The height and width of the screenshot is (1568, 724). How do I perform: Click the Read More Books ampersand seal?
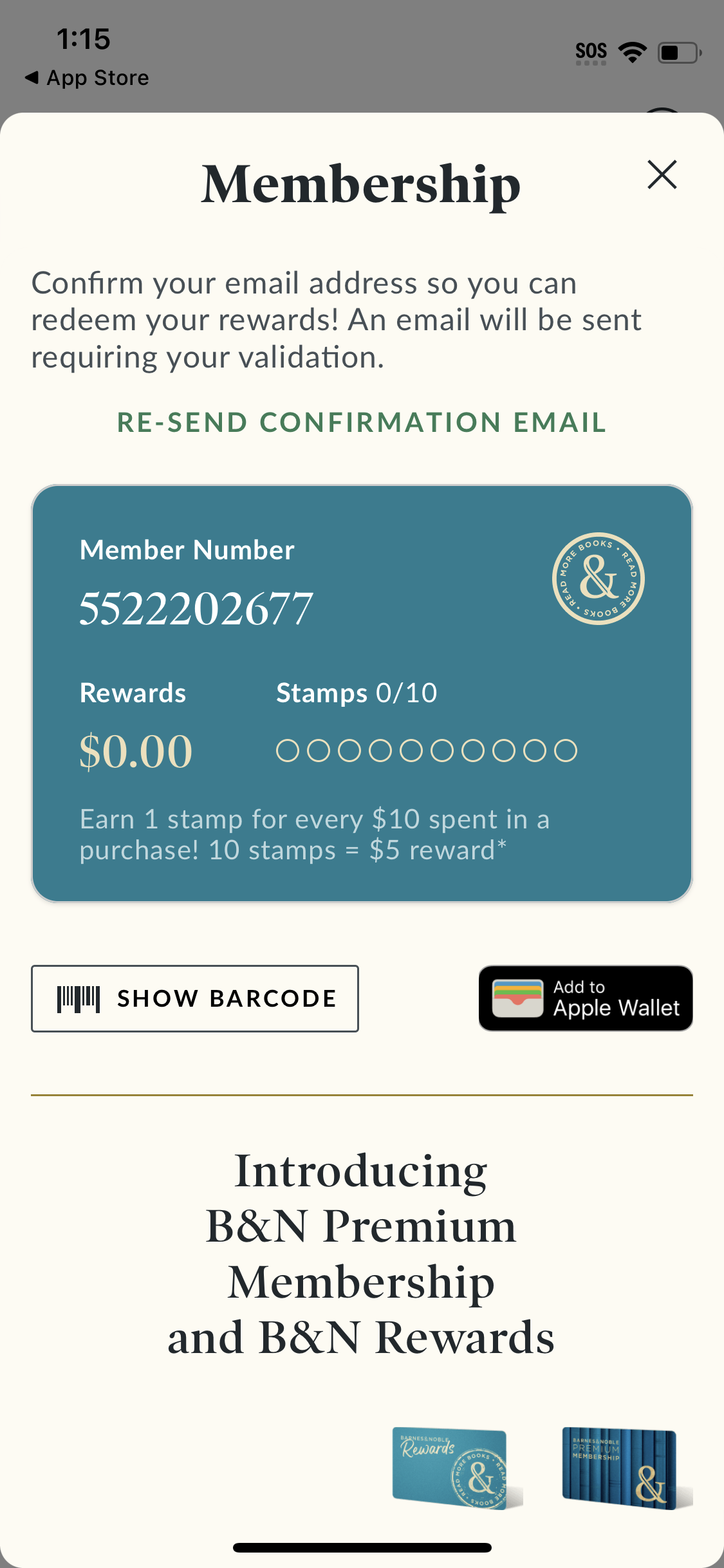[600, 577]
